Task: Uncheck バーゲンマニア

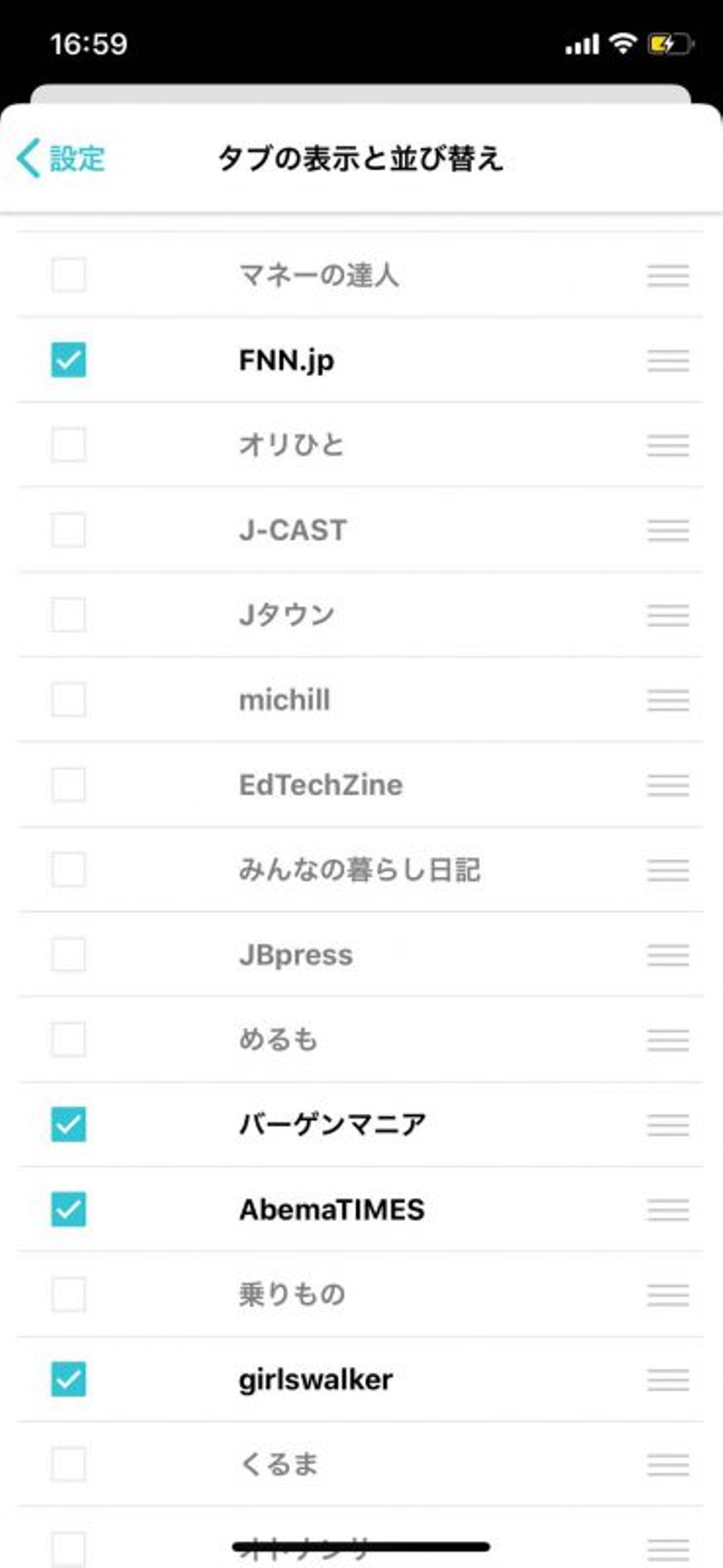Action: click(x=68, y=1124)
